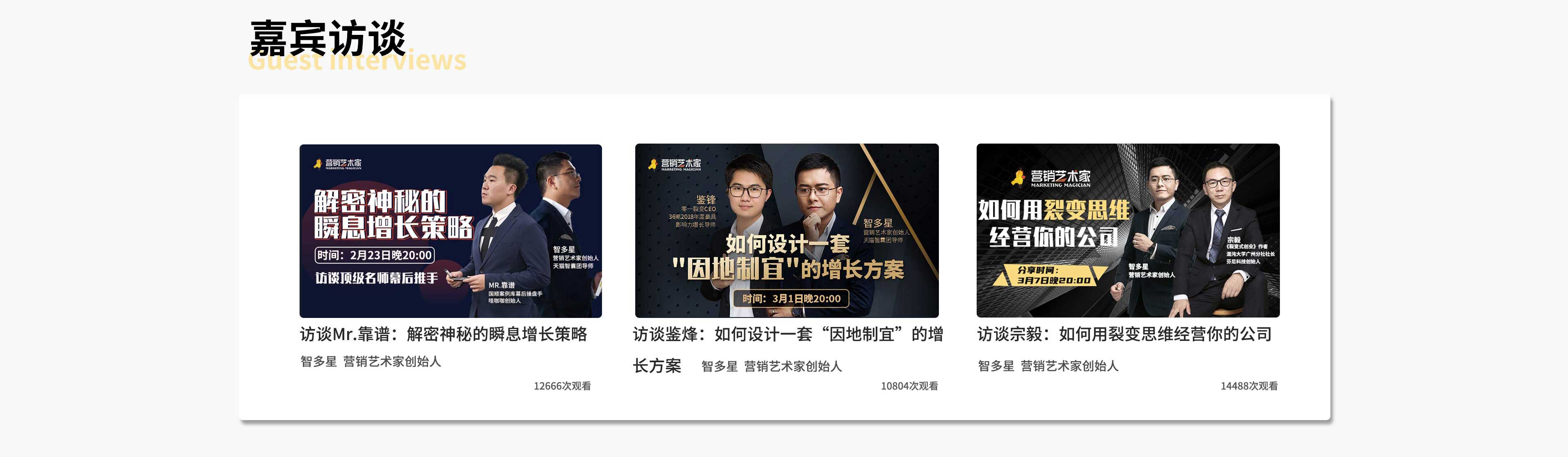Open the 宗毅 interview video thumbnail
Screen dimensions: 1568x457
coord(1128,231)
